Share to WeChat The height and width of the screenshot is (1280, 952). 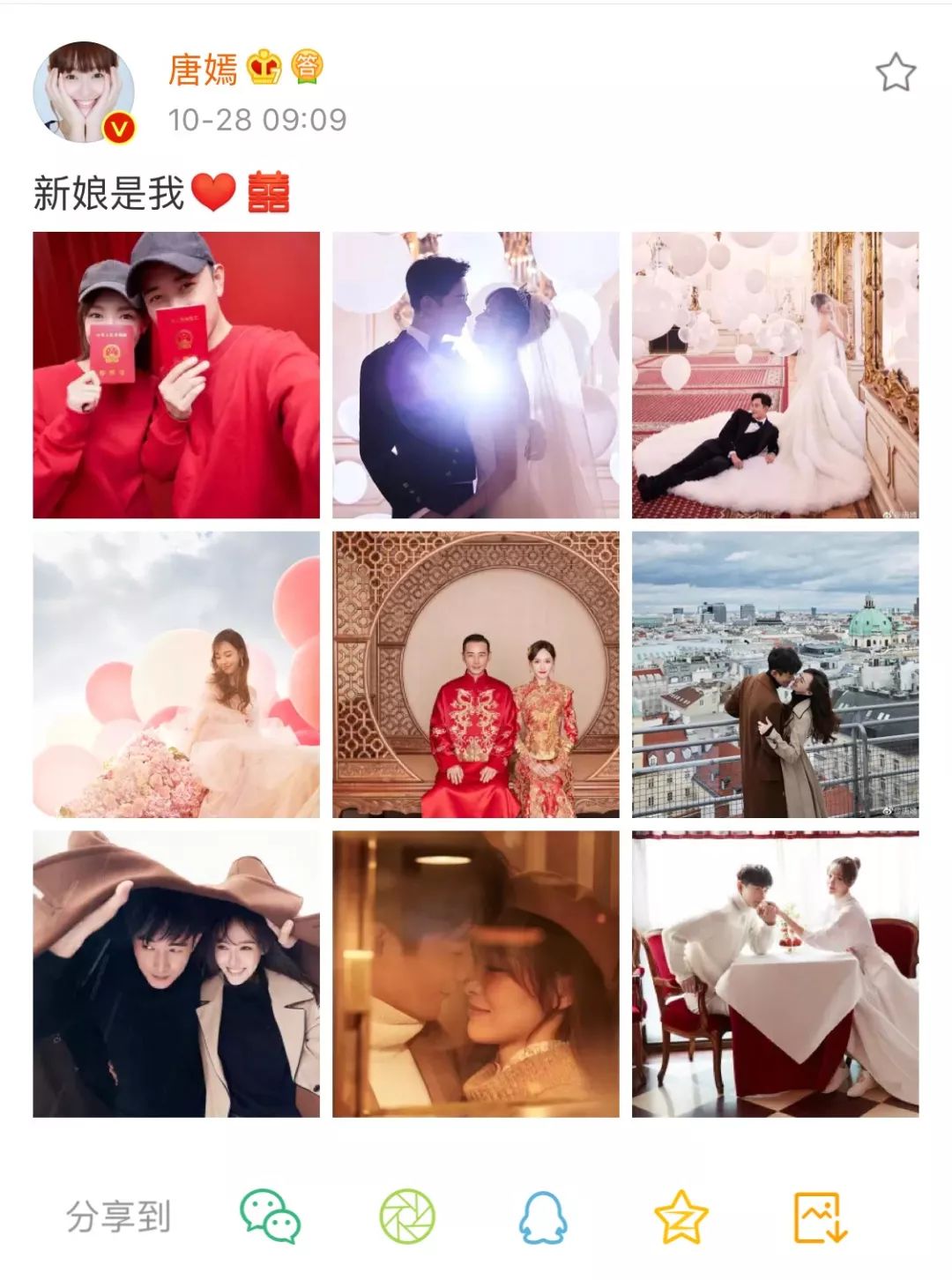coord(271,1217)
